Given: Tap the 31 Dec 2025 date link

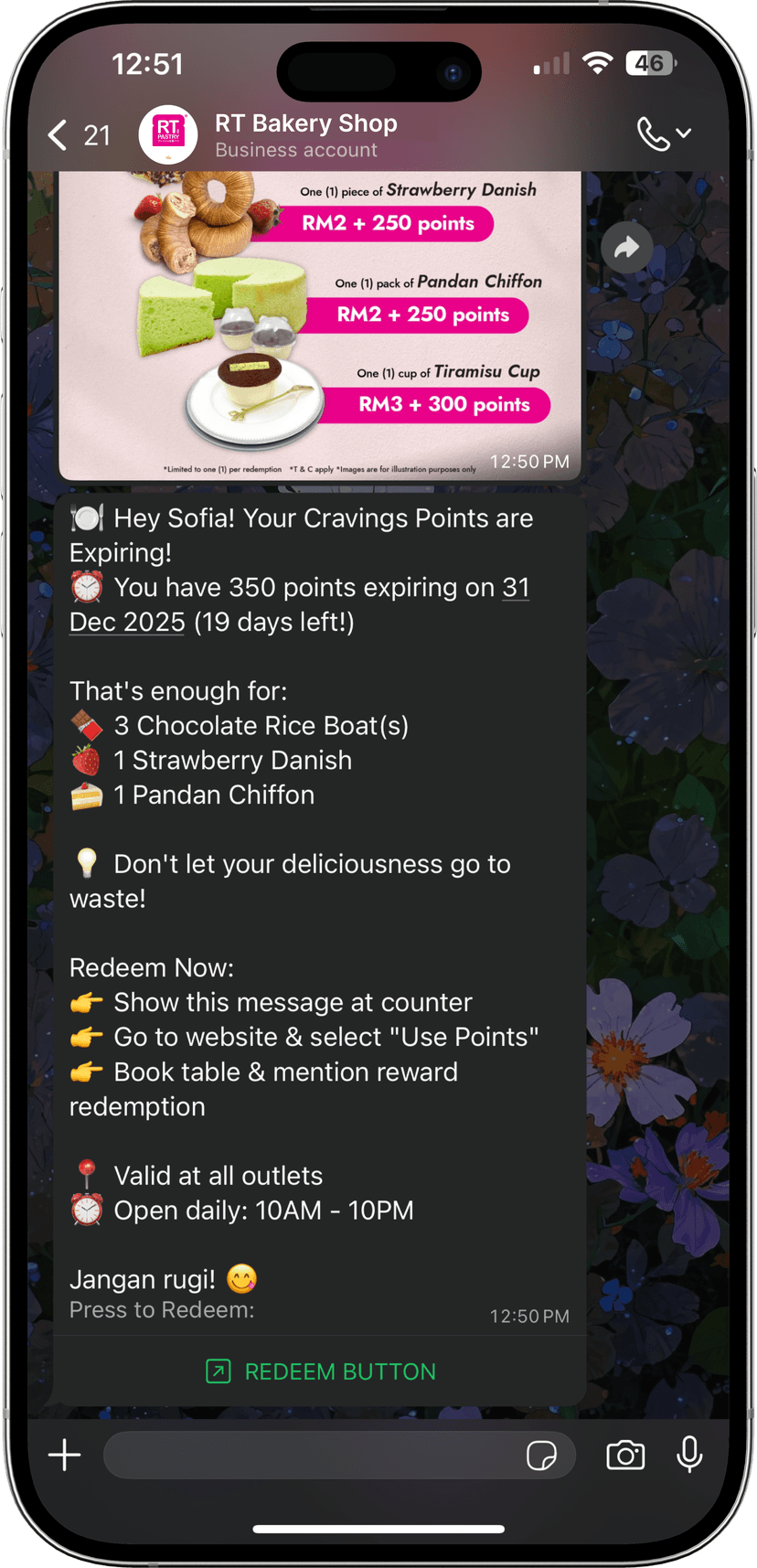Looking at the screenshot, I should click(x=127, y=622).
